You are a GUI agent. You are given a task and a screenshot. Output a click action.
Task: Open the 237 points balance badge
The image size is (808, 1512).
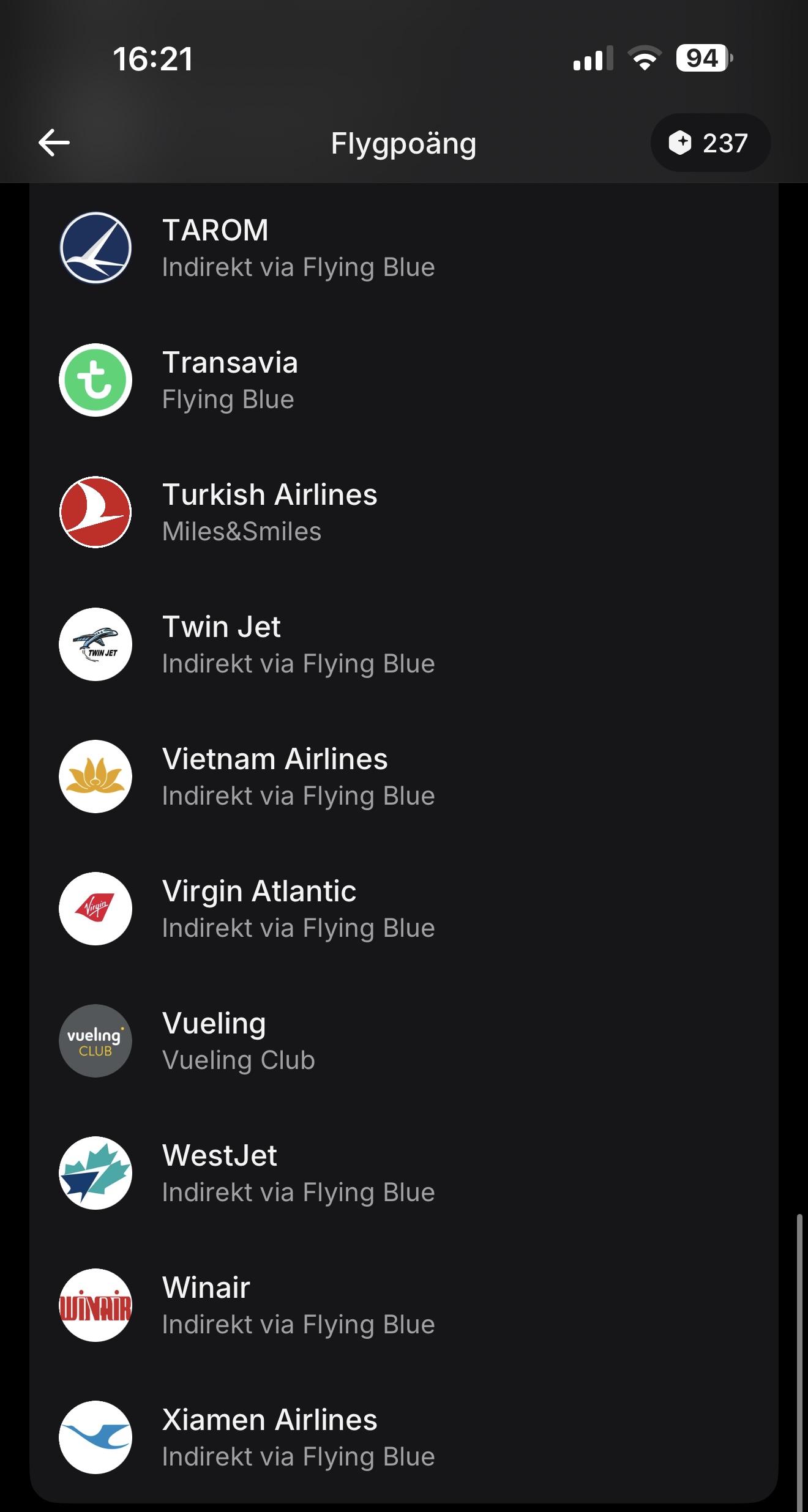pyautogui.click(x=709, y=143)
